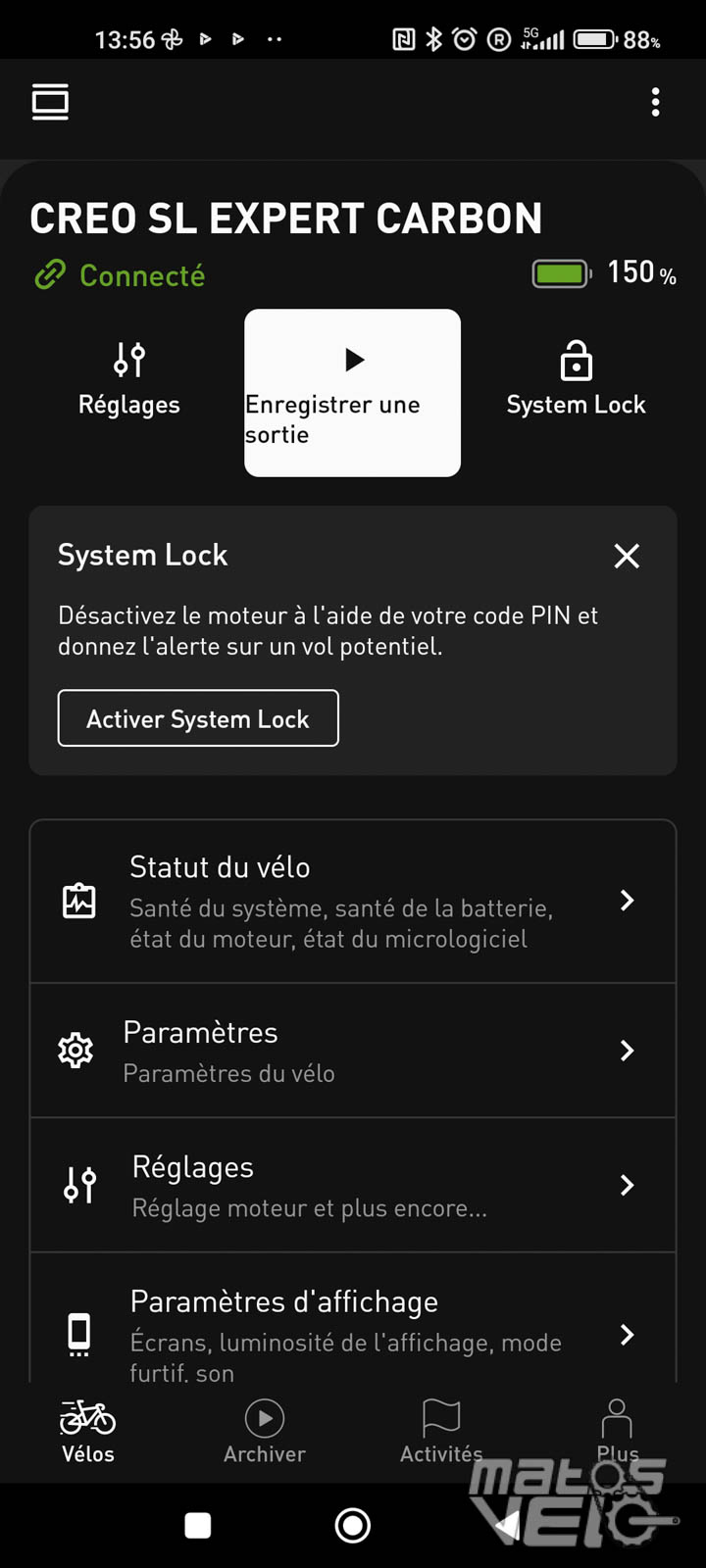Tap Enregistrer une sortie
Screen dimensions: 706x1568
coord(352,393)
